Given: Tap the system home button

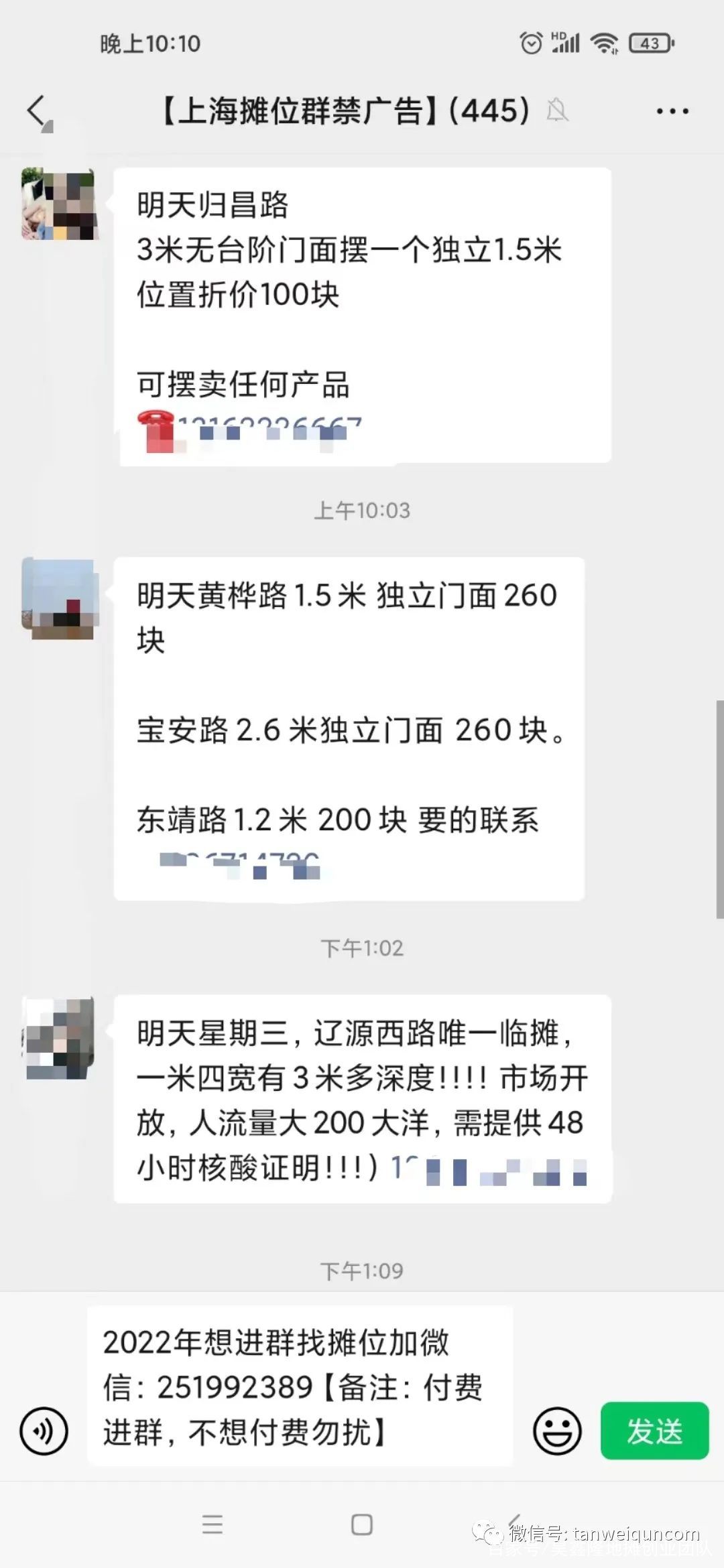Looking at the screenshot, I should (x=362, y=1525).
